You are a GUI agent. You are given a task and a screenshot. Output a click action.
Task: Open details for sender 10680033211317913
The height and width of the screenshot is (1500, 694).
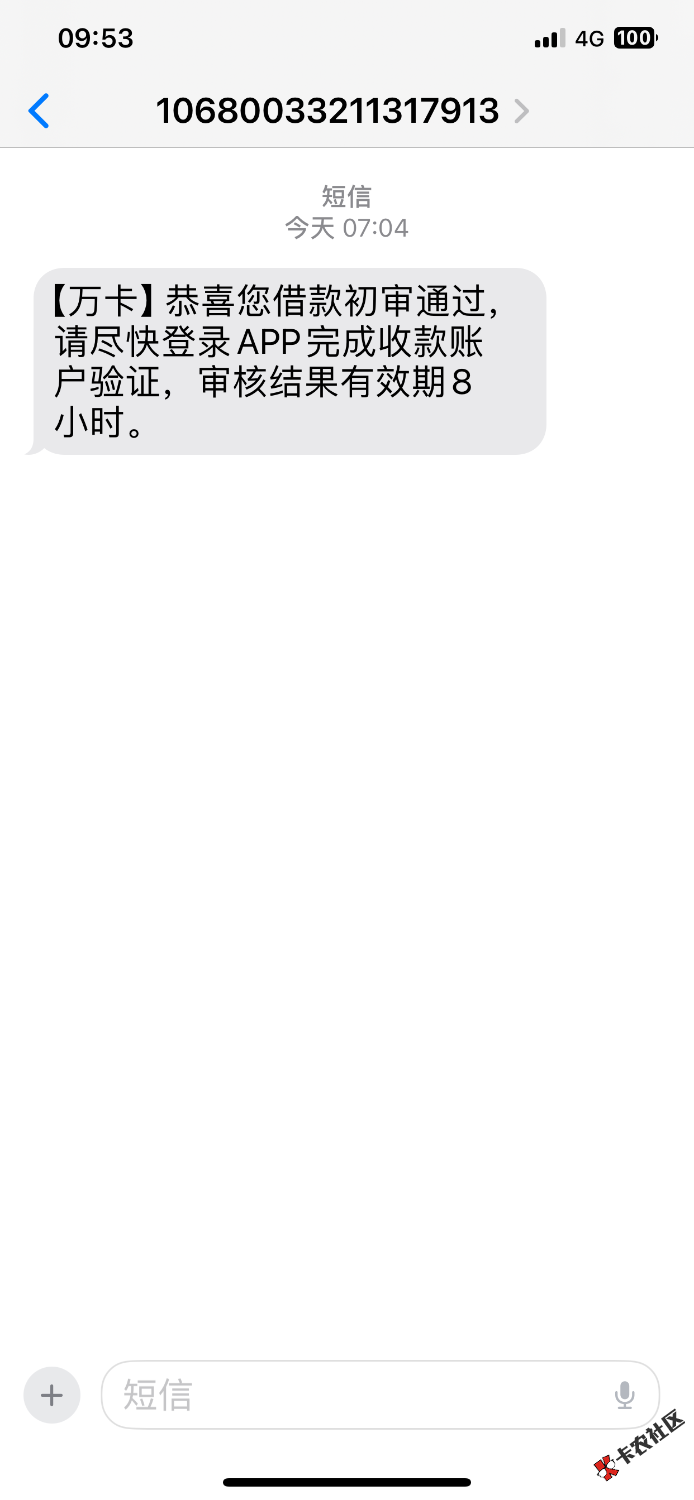[x=341, y=110]
